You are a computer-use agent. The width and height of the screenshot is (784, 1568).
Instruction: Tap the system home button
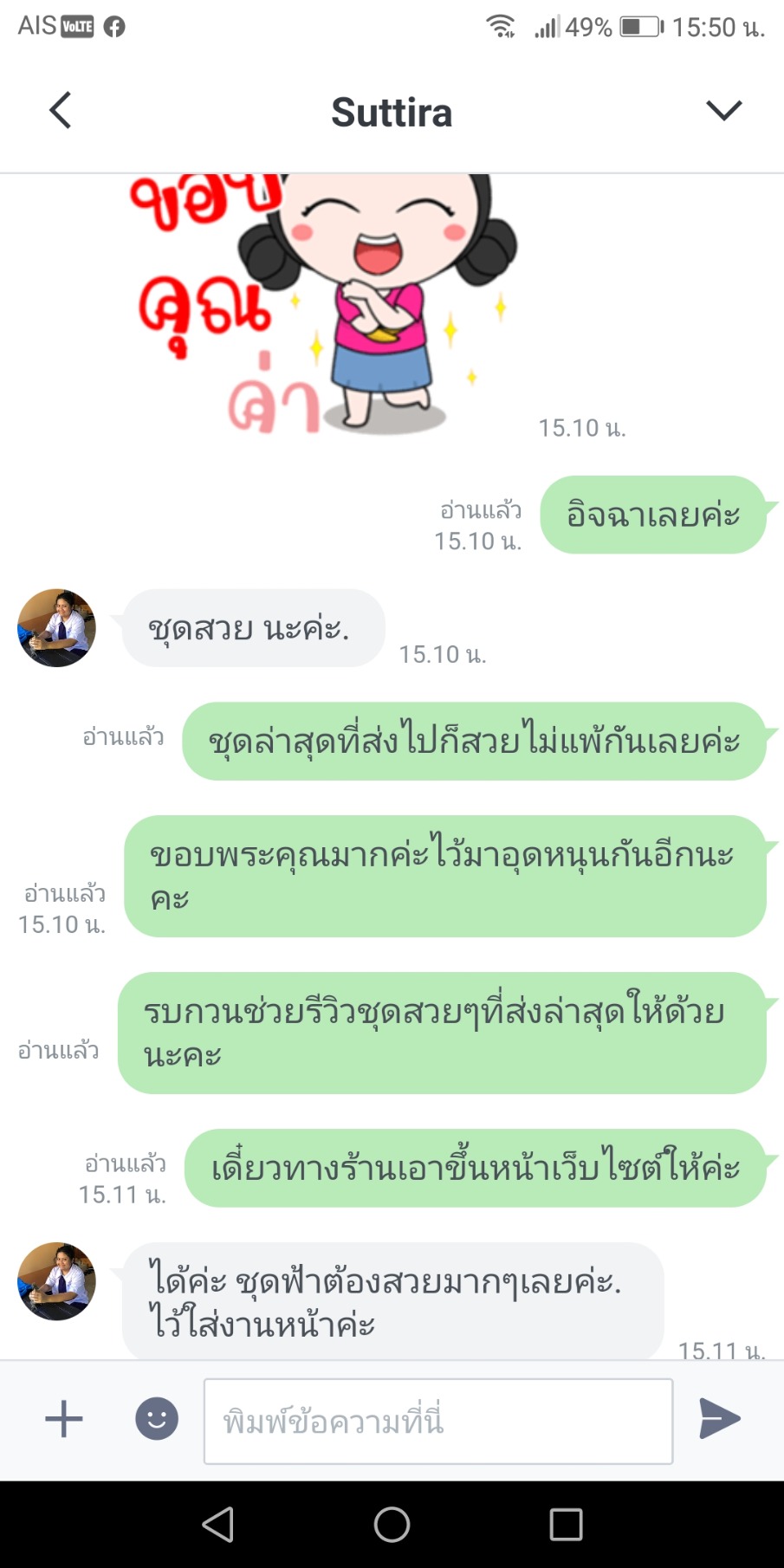click(x=392, y=1525)
